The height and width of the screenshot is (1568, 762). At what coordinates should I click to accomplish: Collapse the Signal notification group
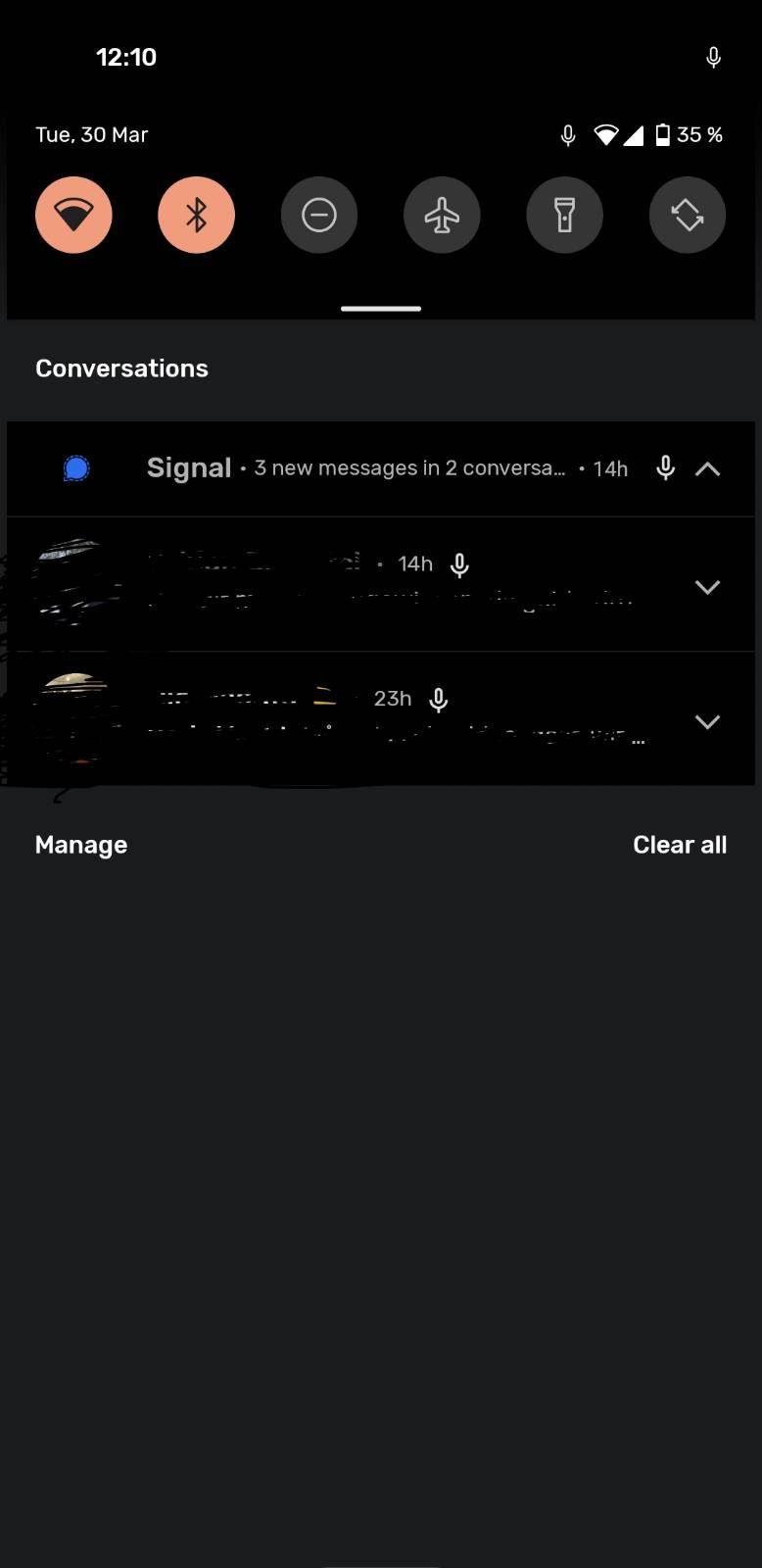pyautogui.click(x=707, y=468)
